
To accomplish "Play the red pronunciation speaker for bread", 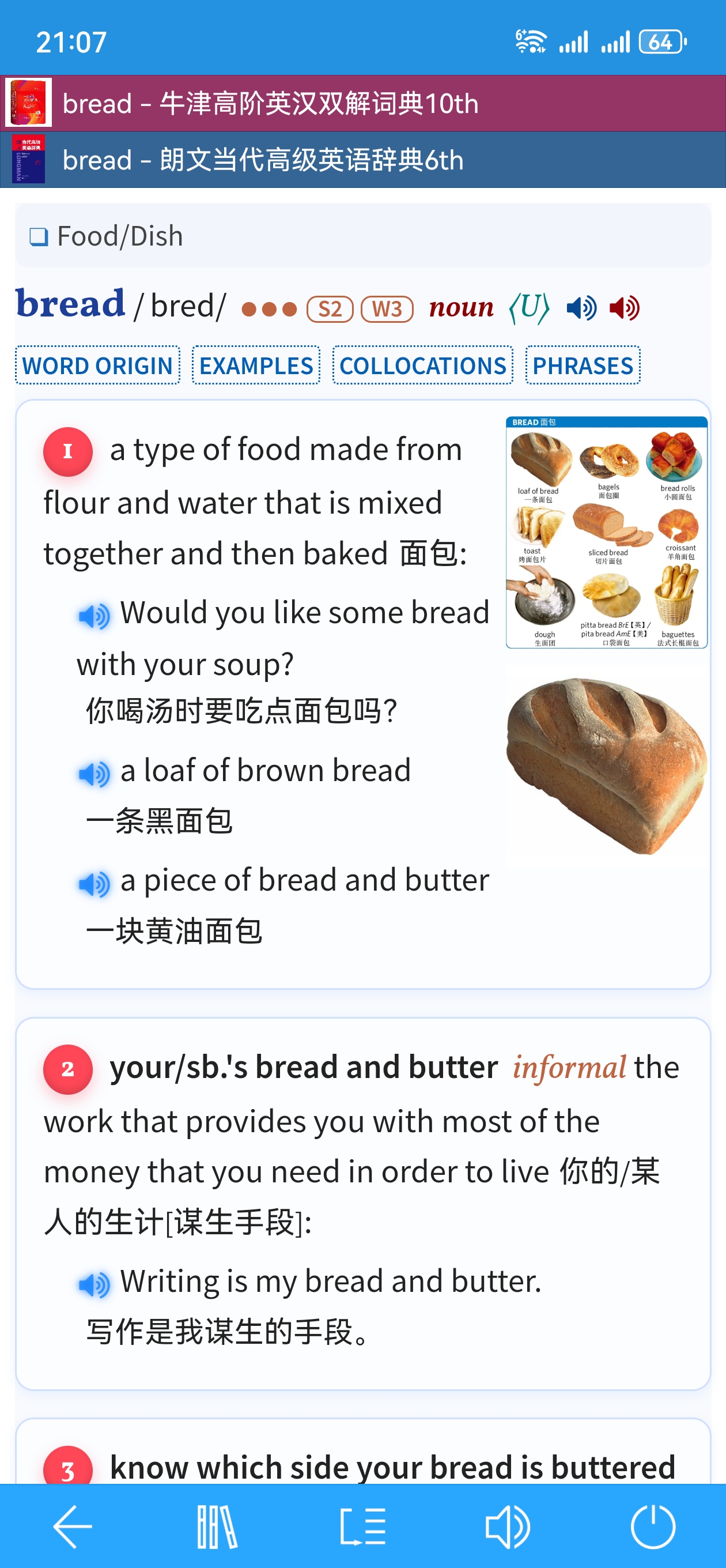I will click(624, 308).
